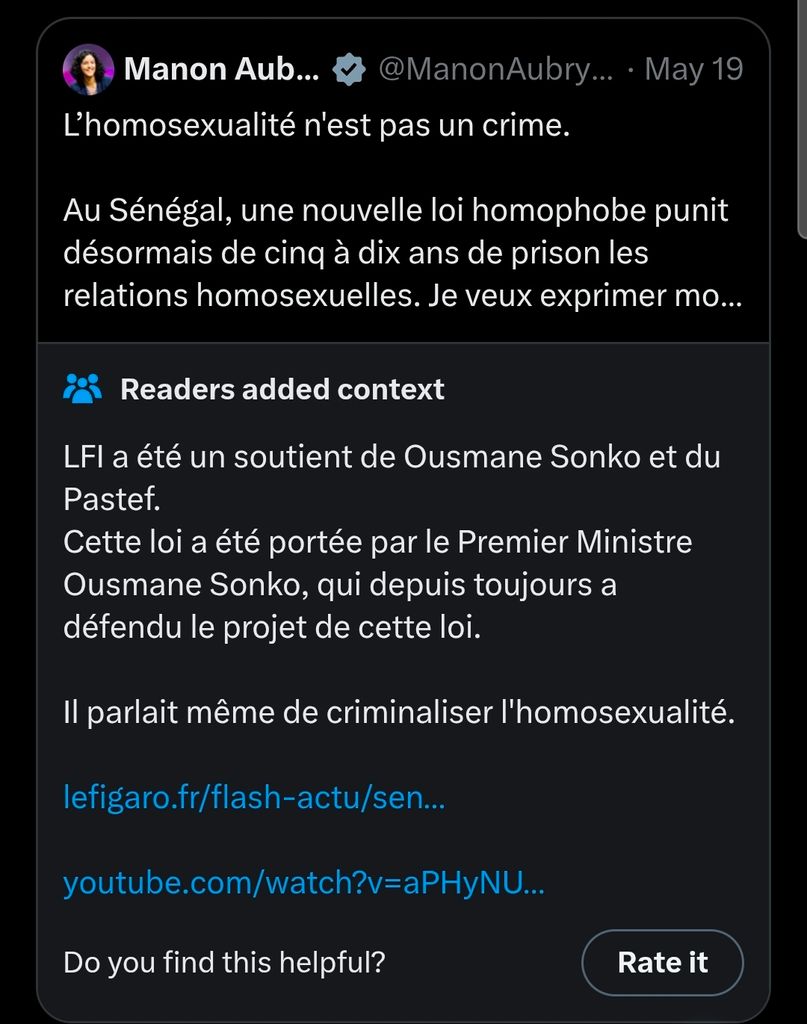Open Manon Aubry's profile picture
The image size is (807, 1024).
point(88,69)
